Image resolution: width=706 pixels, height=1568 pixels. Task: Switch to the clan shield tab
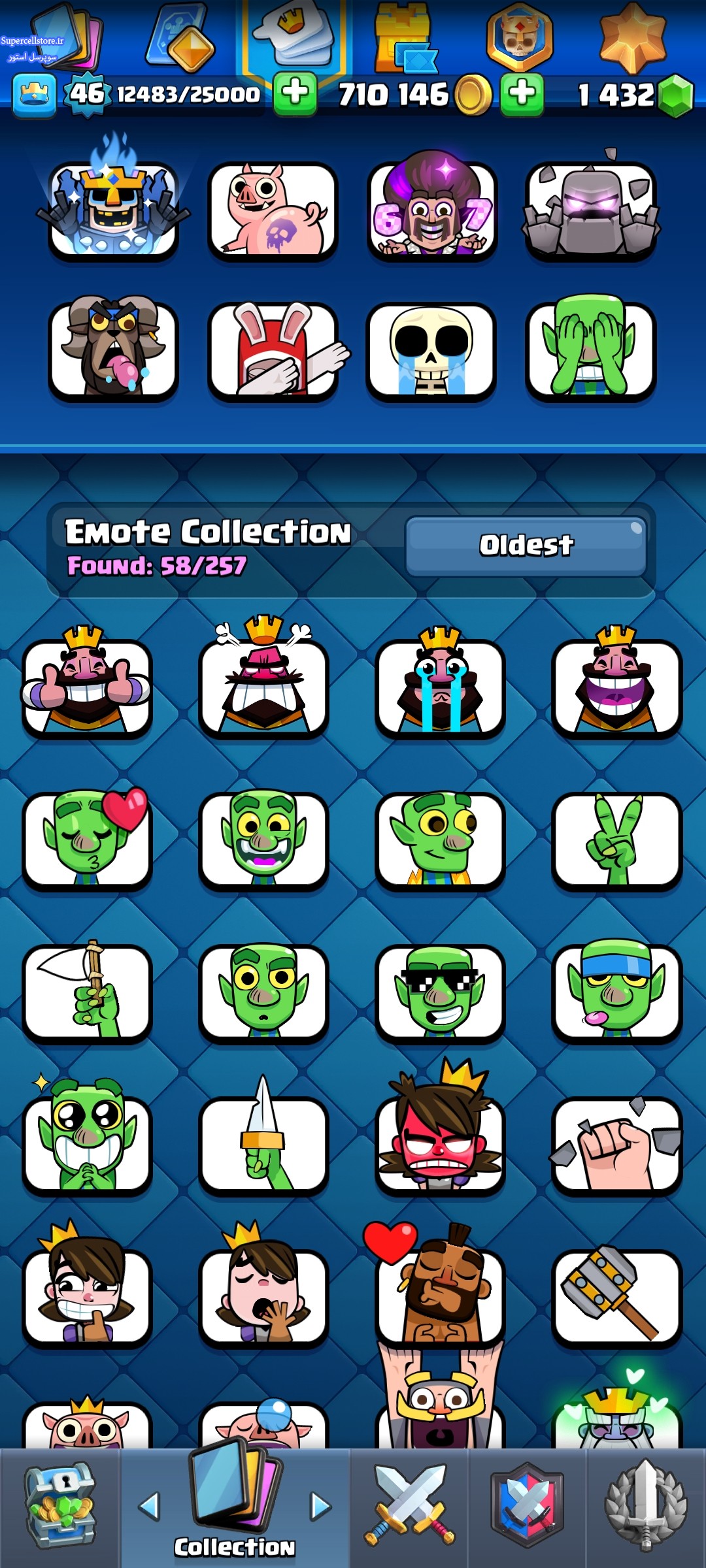point(527,1506)
